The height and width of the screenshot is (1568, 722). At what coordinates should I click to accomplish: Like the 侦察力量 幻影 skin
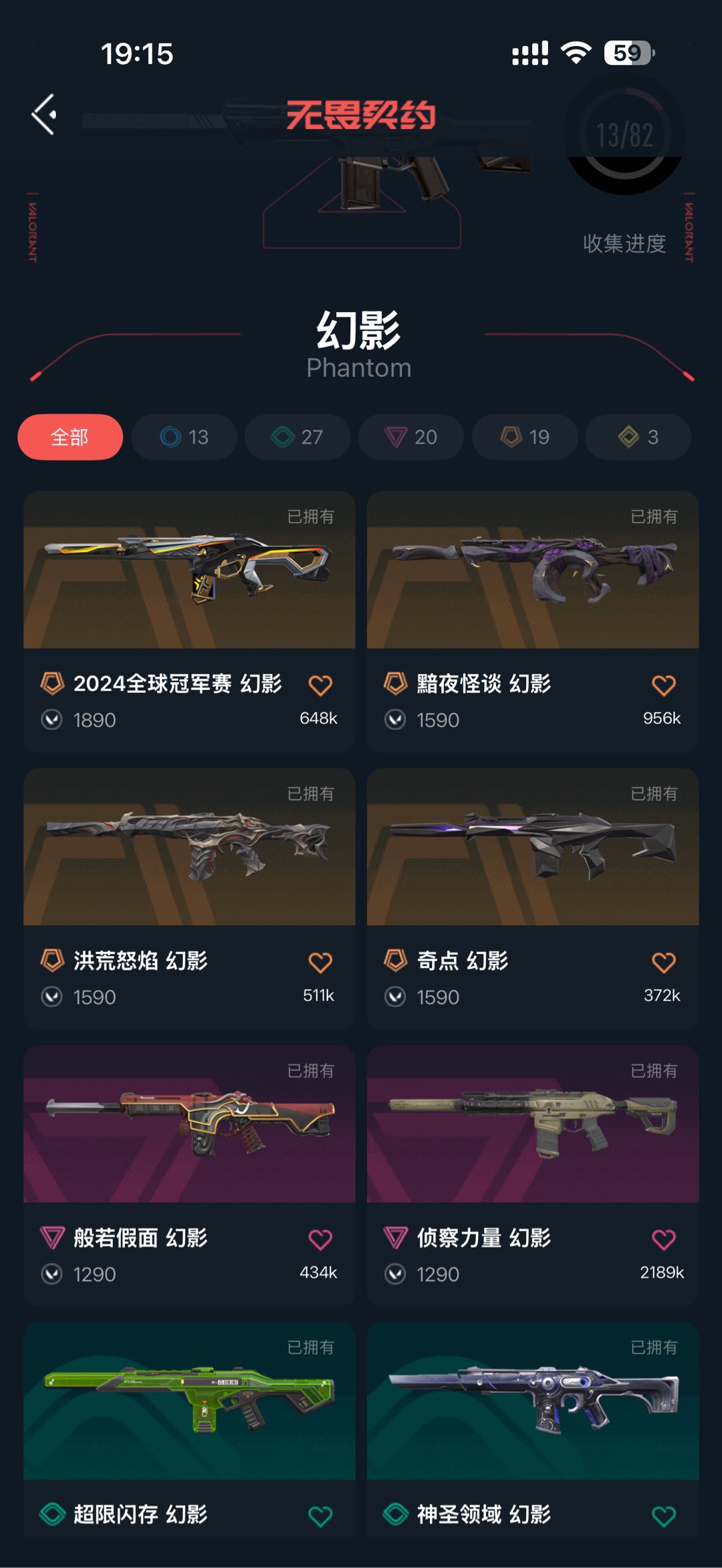click(x=663, y=1240)
